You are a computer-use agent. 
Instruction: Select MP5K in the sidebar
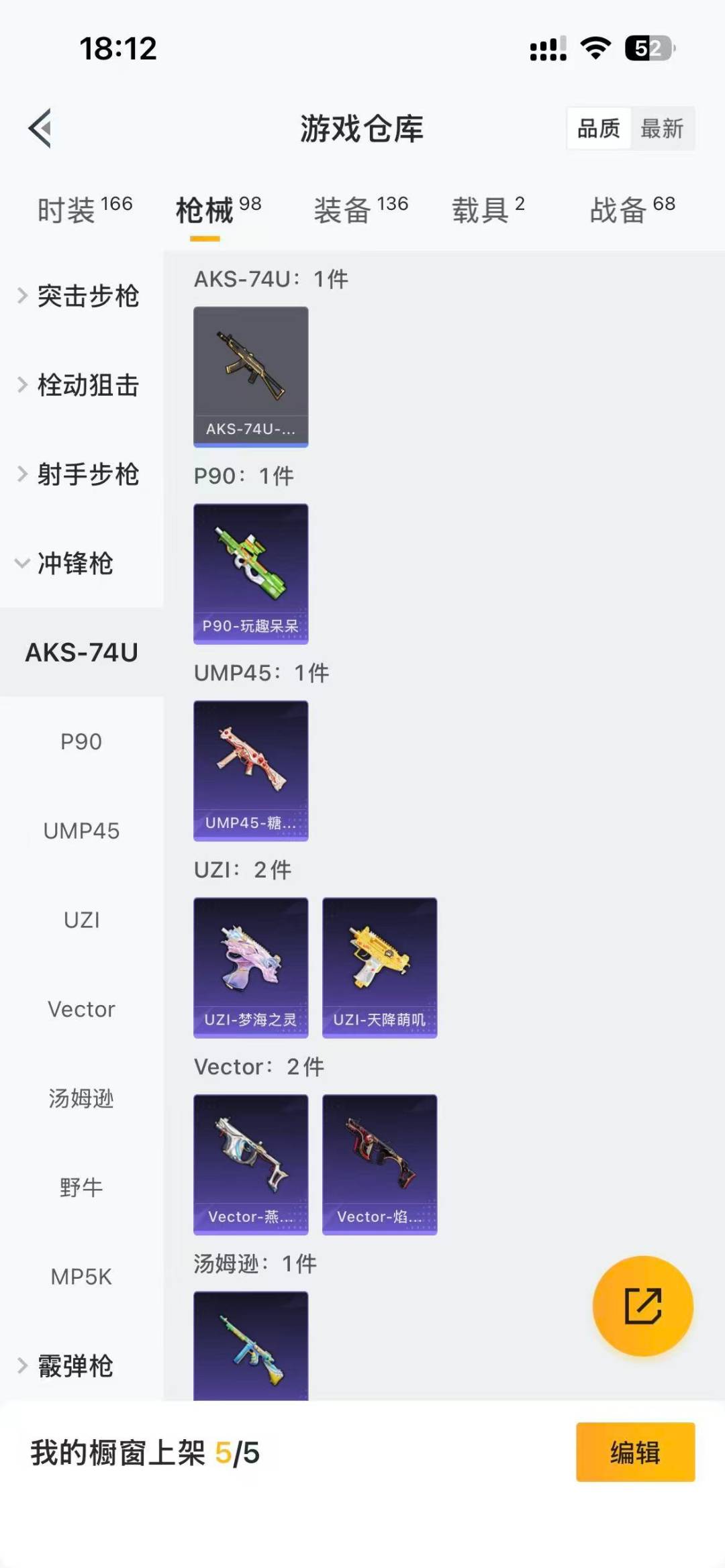82,1276
